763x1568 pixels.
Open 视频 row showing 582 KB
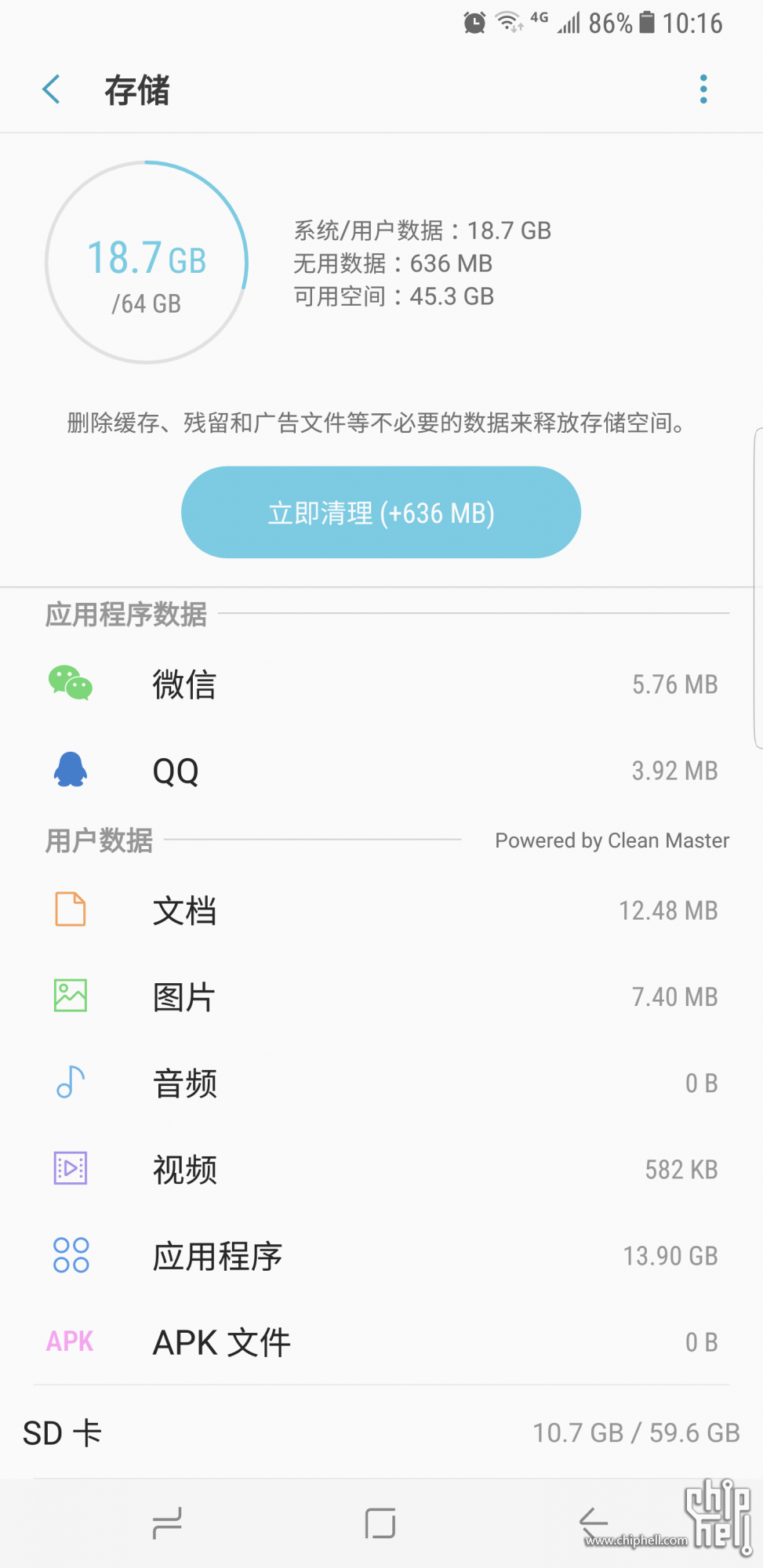click(380, 1169)
